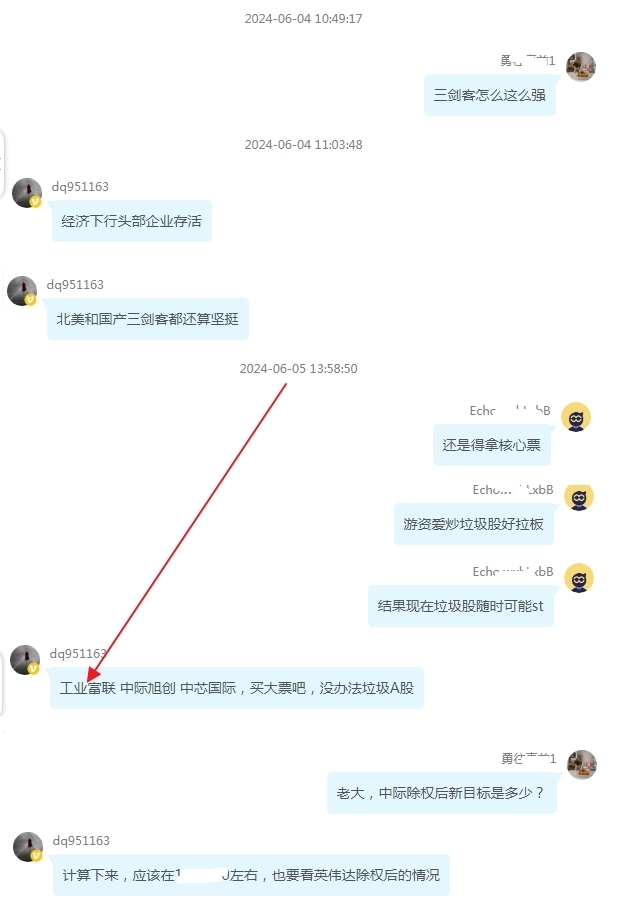
Task: Tap the avatar next to 三剑客怎么这么强
Action: pos(581,67)
